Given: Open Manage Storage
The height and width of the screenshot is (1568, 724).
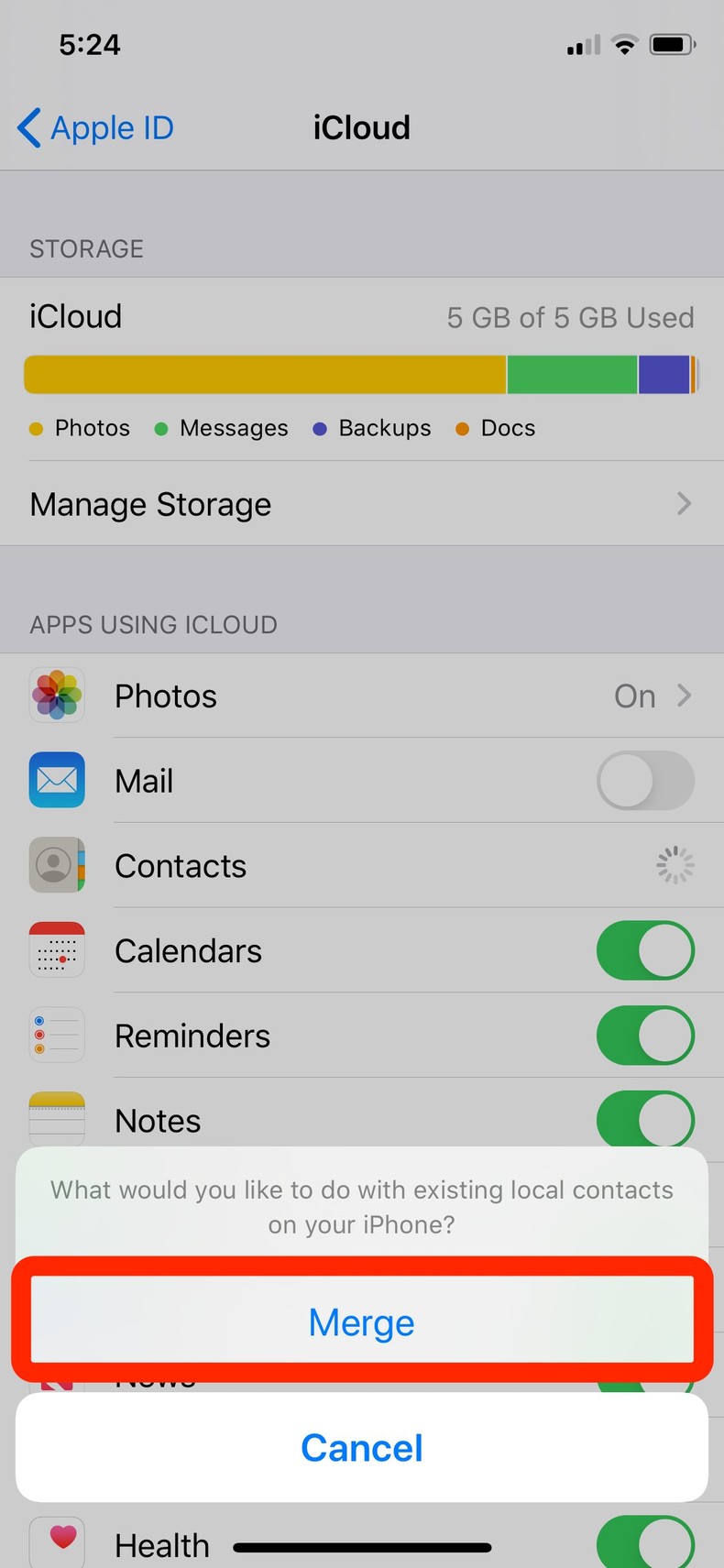Looking at the screenshot, I should click(x=361, y=504).
